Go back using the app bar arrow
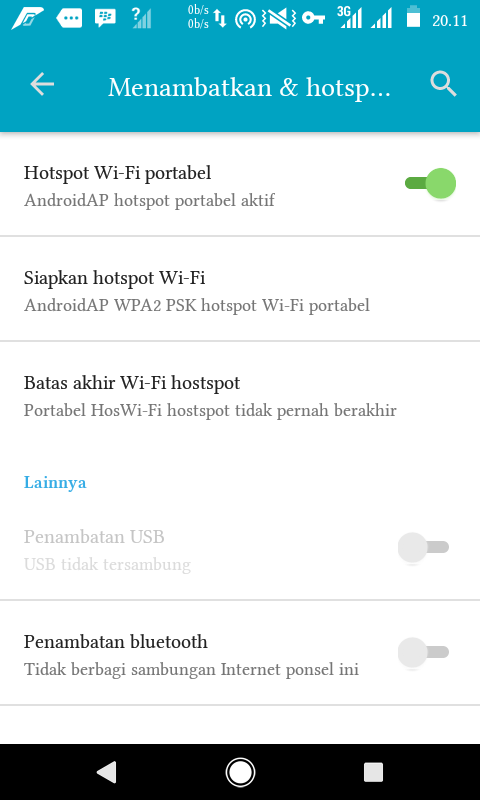The height and width of the screenshot is (800, 480). coord(42,85)
